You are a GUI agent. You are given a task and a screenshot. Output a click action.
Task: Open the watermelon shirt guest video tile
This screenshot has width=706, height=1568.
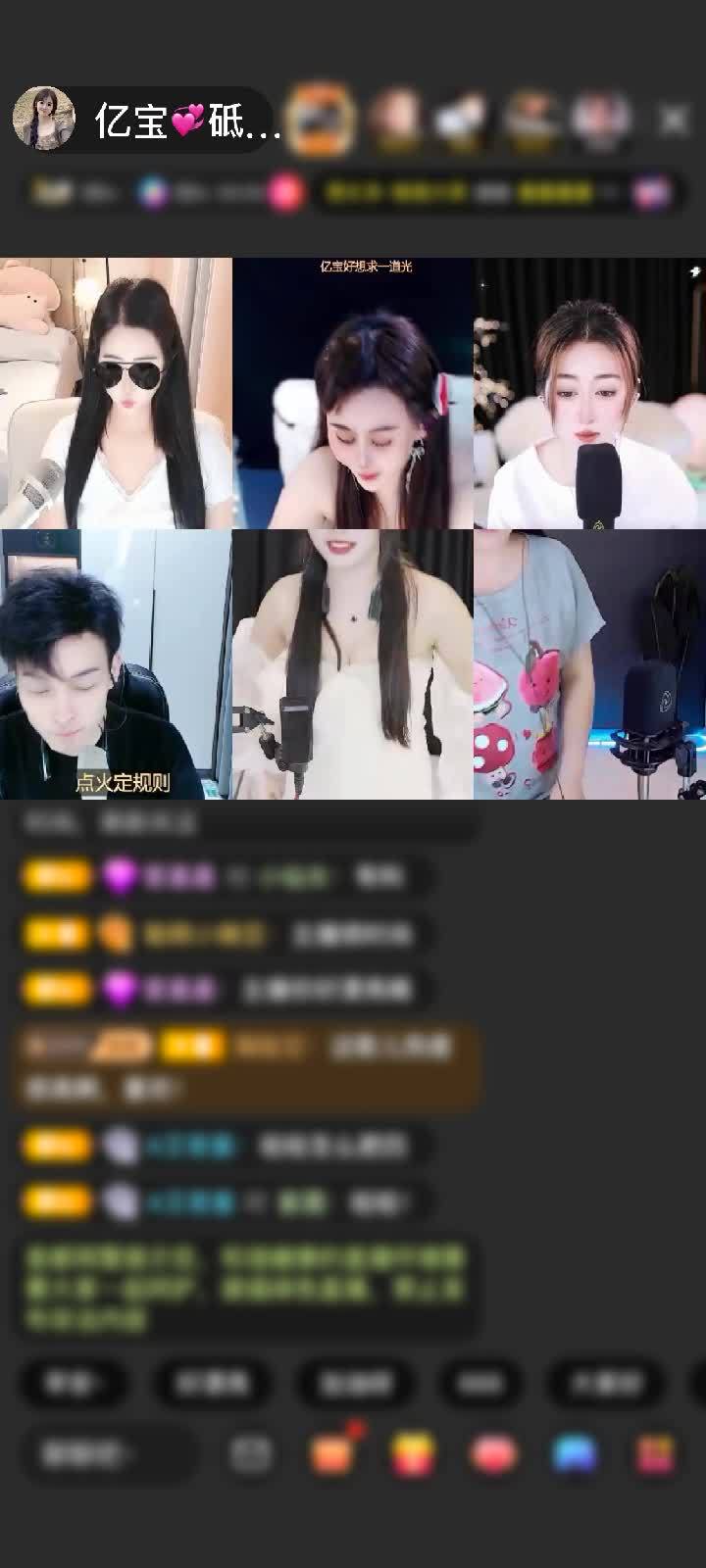click(589, 664)
